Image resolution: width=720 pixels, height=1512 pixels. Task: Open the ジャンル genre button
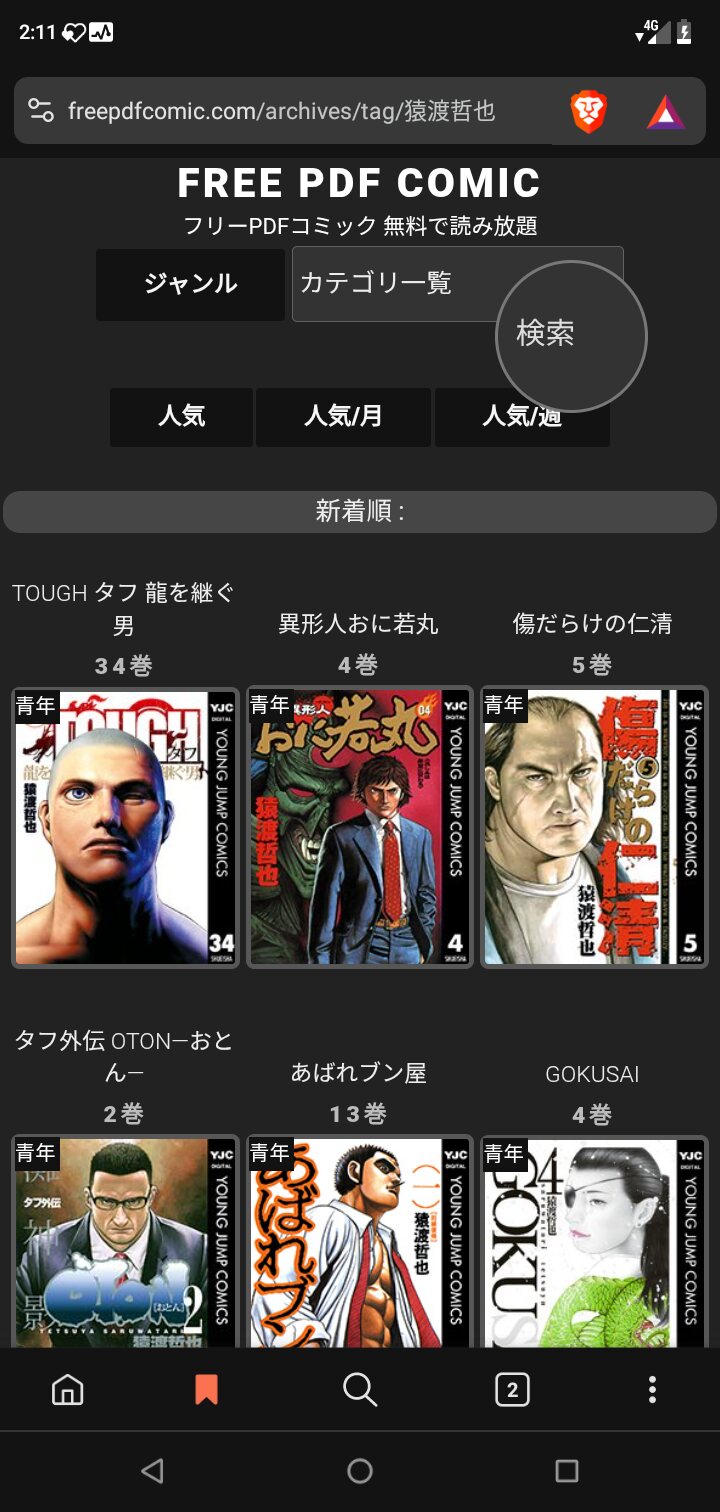click(190, 284)
